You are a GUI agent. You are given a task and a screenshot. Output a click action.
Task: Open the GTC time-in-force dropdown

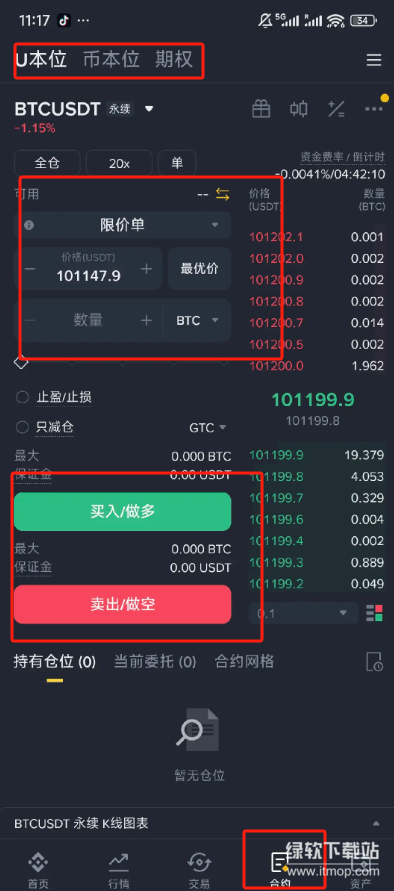click(208, 427)
